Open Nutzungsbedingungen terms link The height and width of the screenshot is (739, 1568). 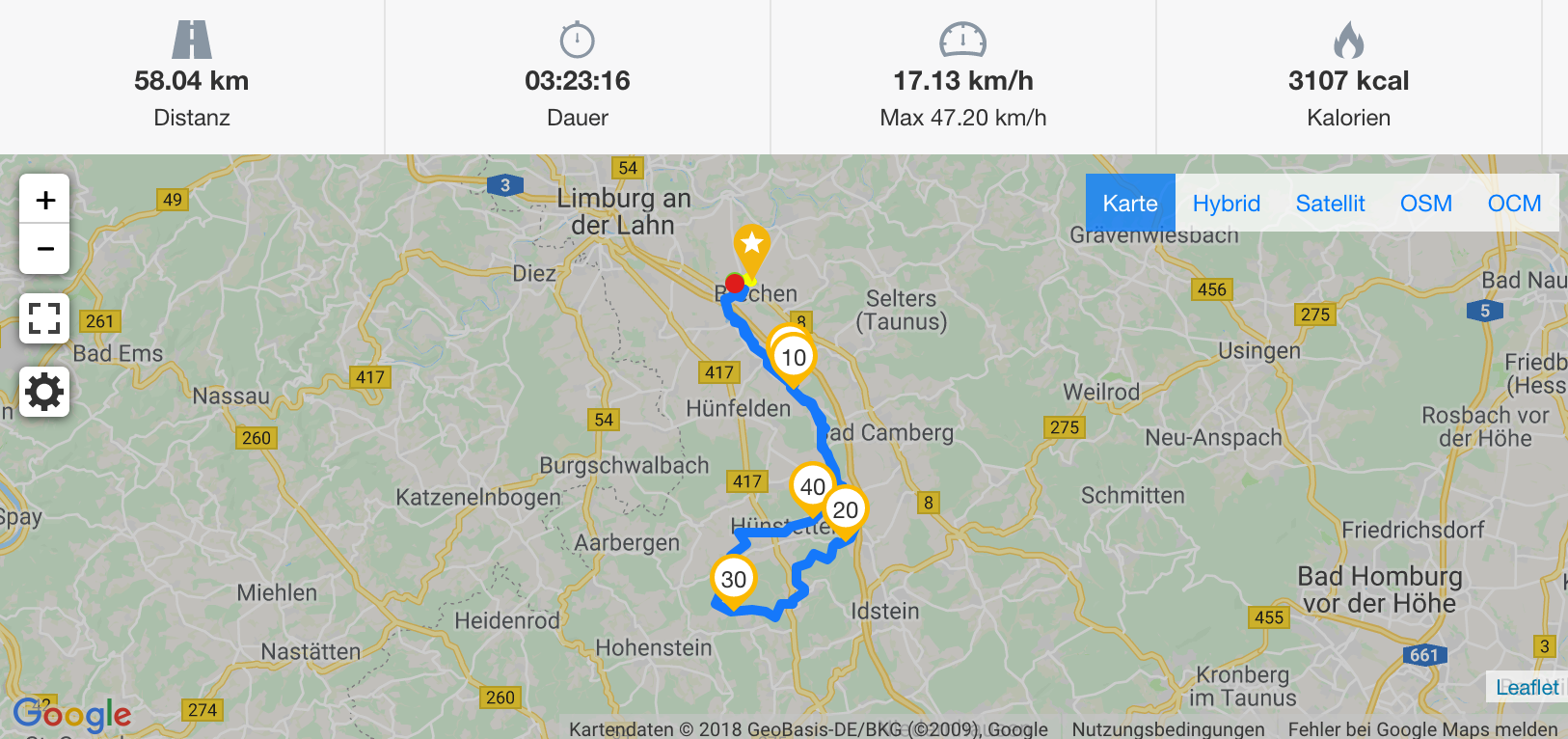(x=1168, y=729)
